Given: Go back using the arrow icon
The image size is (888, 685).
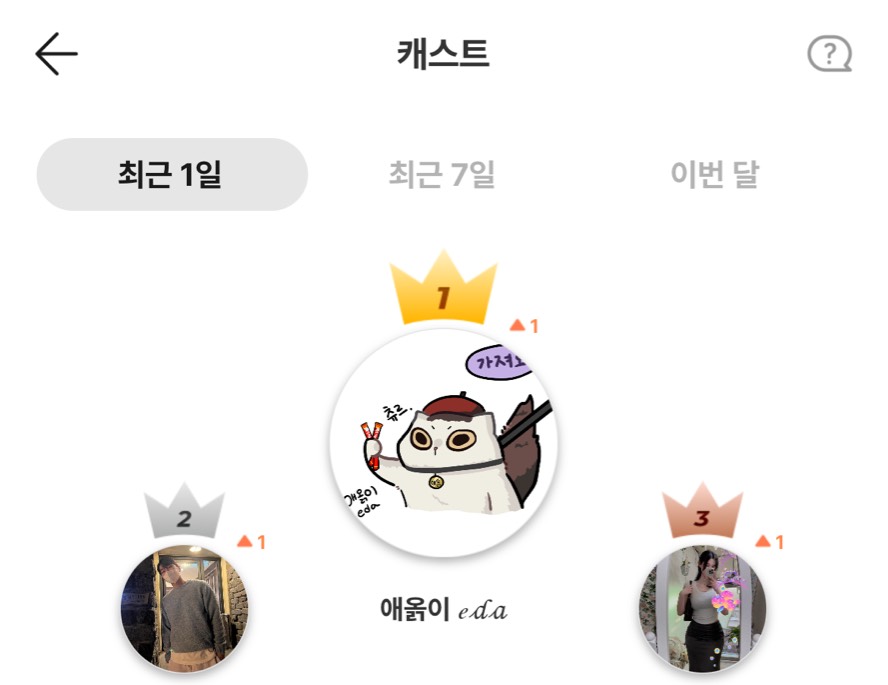Looking at the screenshot, I should [56, 54].
